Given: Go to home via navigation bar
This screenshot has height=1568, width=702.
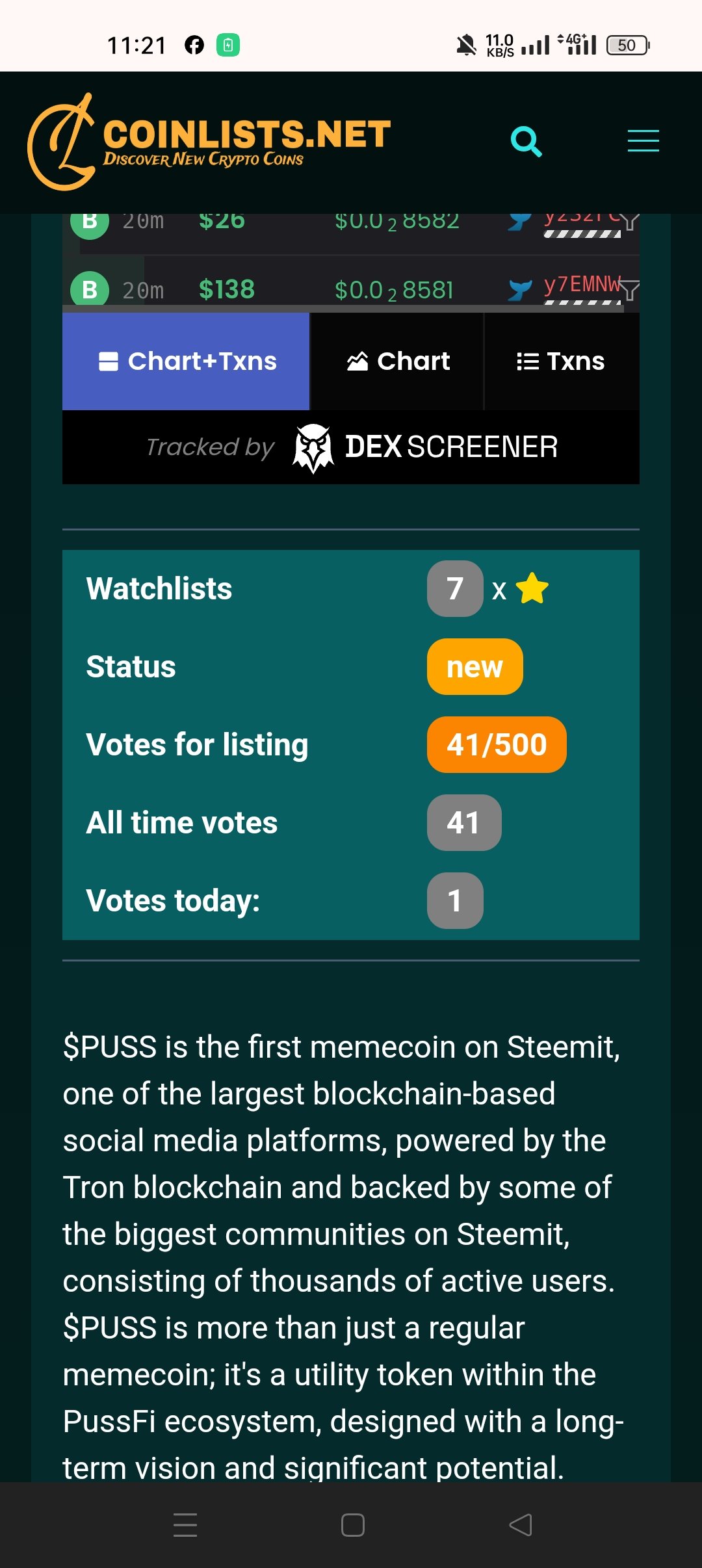Looking at the screenshot, I should click(352, 1524).
